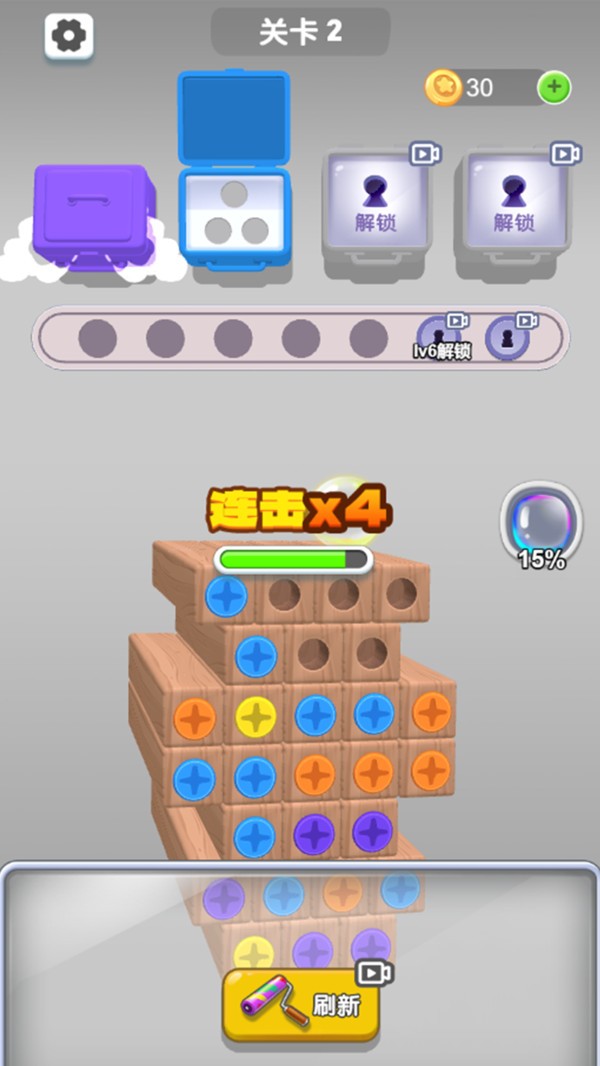Tap the 15% bubble power-up
600x1066 pixels.
541,523
